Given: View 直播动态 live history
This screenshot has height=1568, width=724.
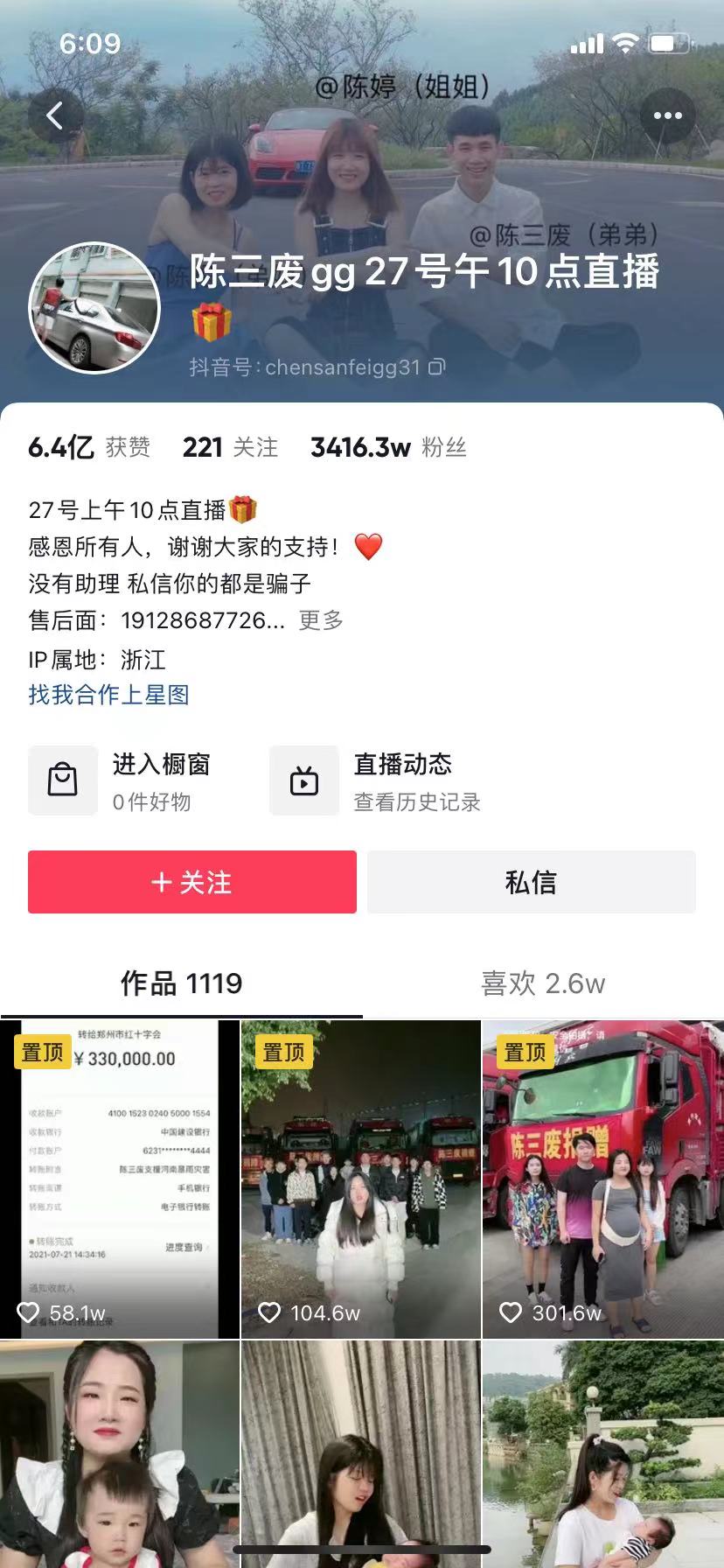Looking at the screenshot, I should 376,780.
